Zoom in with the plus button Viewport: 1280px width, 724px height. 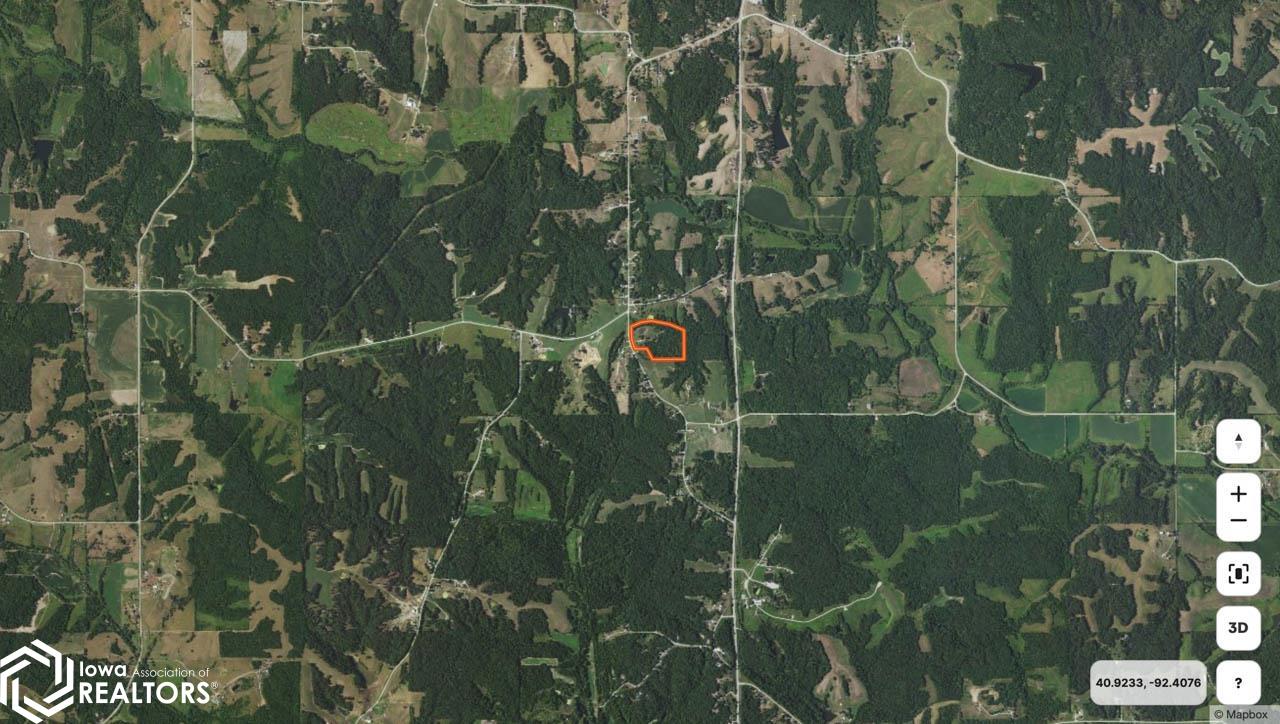pos(1238,494)
